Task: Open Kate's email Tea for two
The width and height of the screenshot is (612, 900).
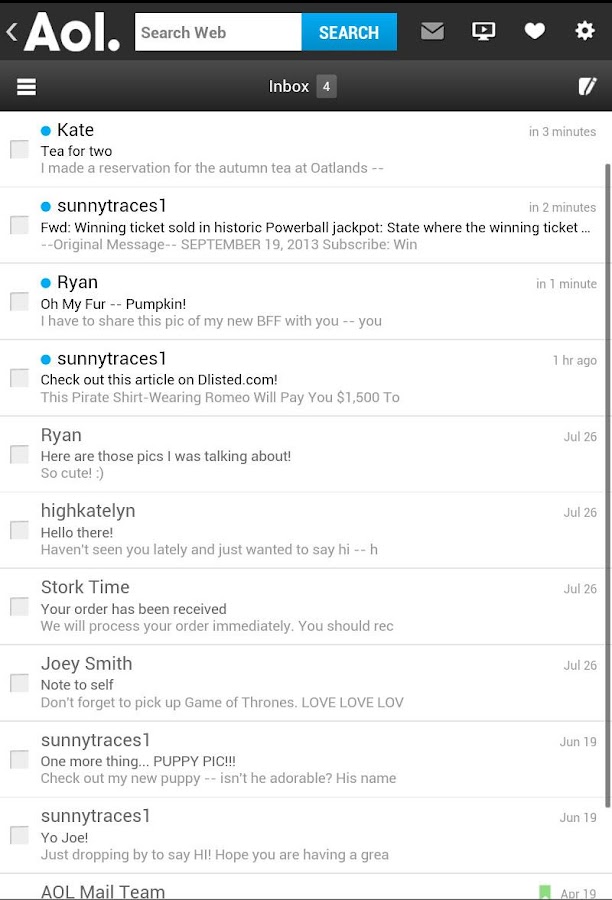Action: pyautogui.click(x=300, y=150)
